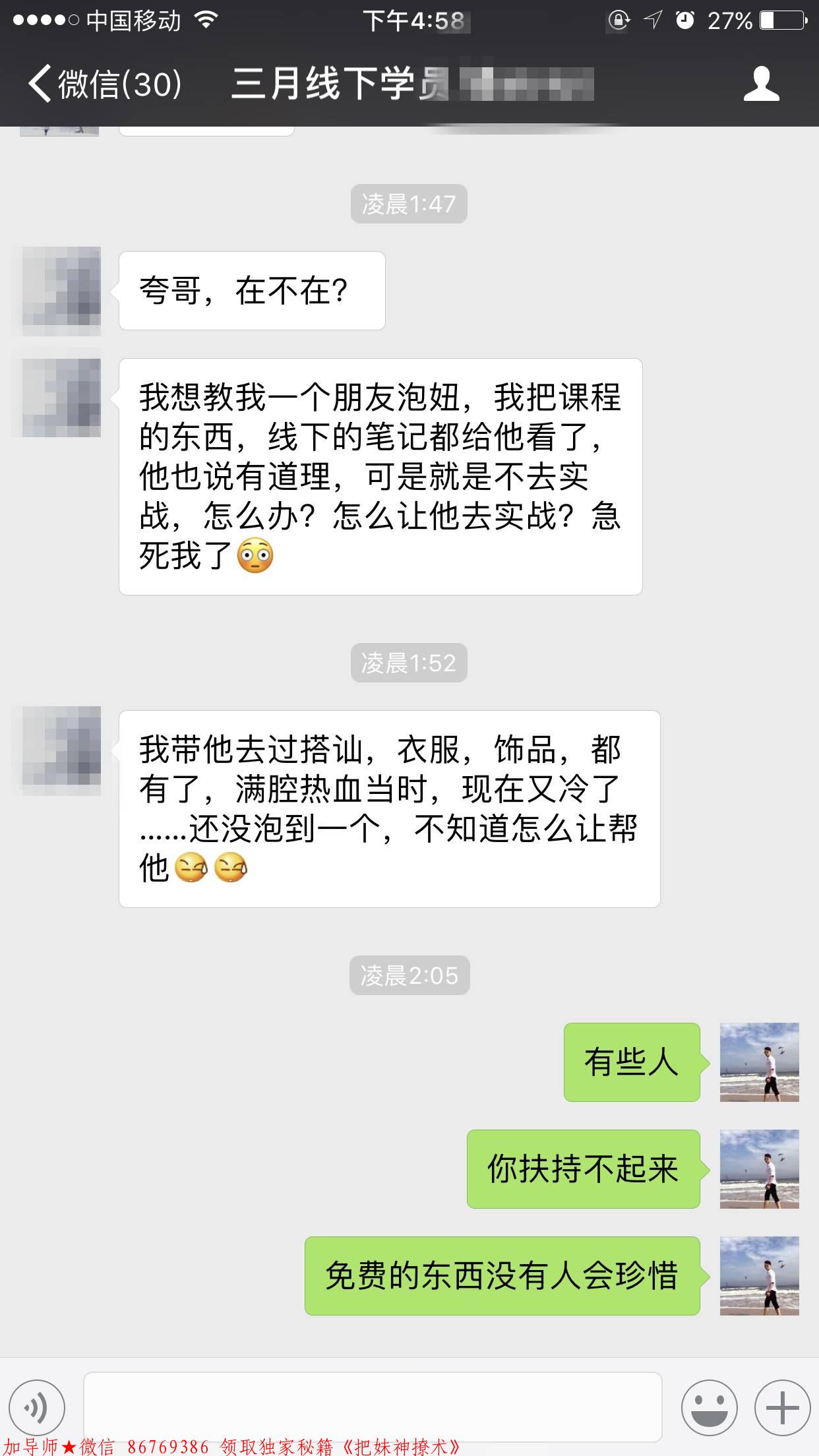Open the group chat info icon
The image size is (819, 1456).
[761, 84]
